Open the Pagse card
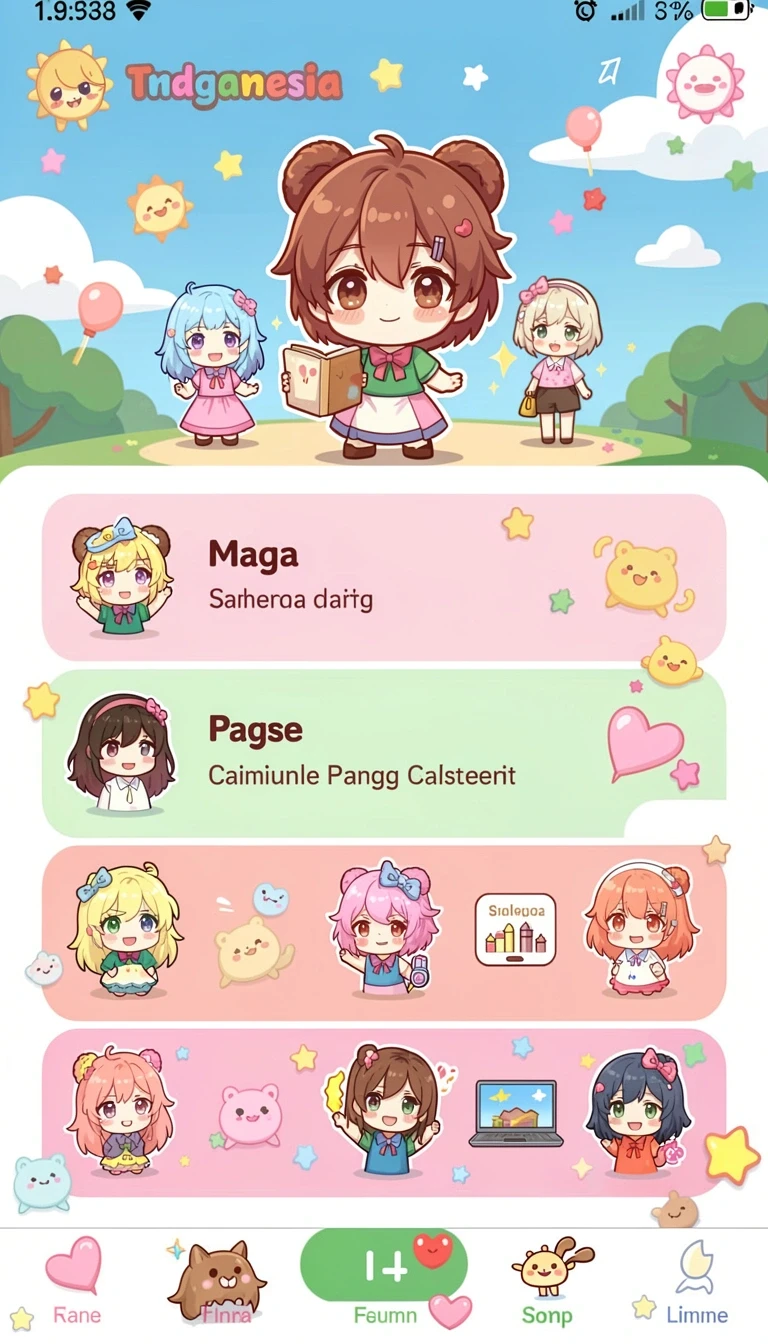 click(x=384, y=754)
